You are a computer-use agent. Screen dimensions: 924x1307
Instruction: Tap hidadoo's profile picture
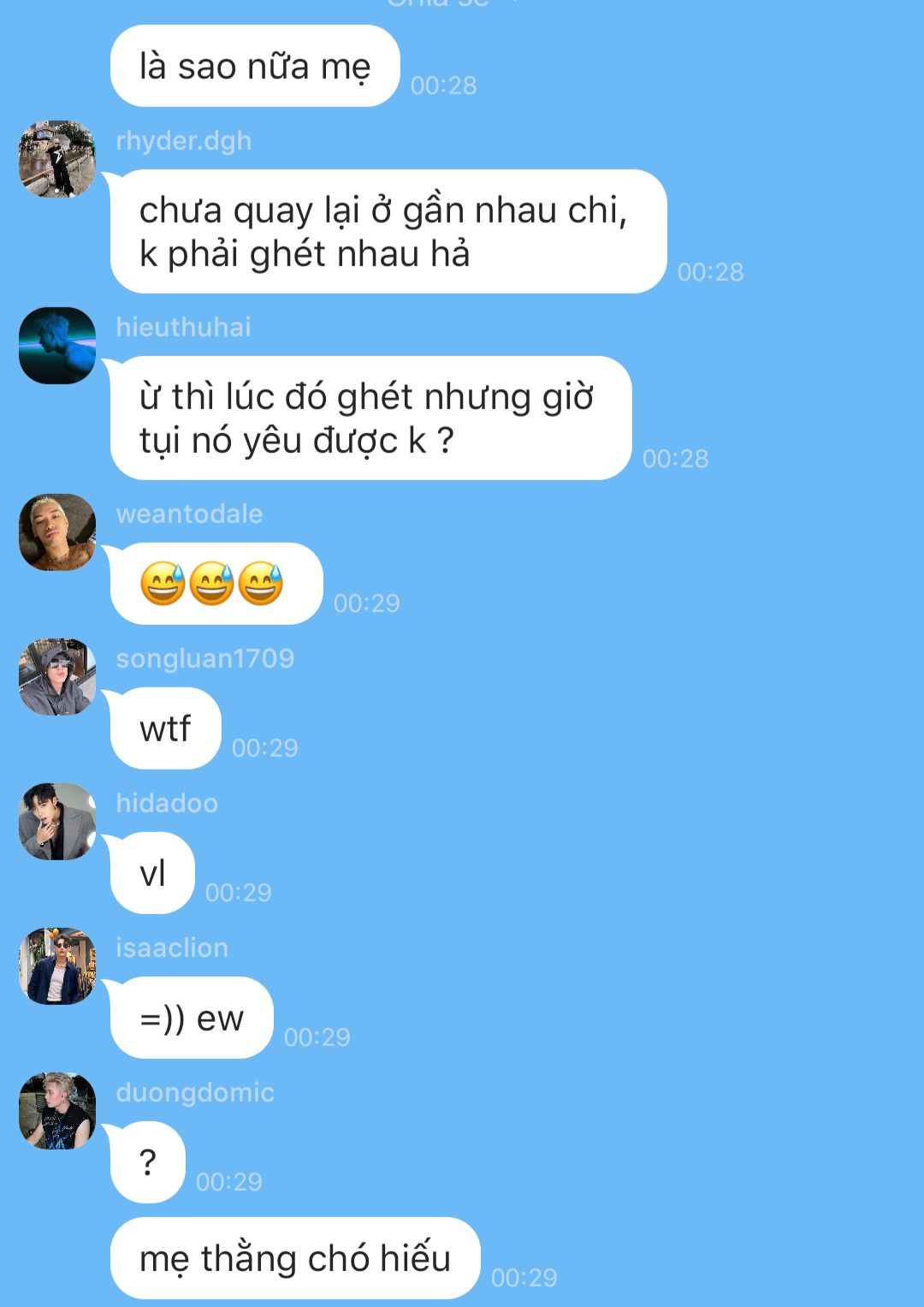click(x=57, y=822)
